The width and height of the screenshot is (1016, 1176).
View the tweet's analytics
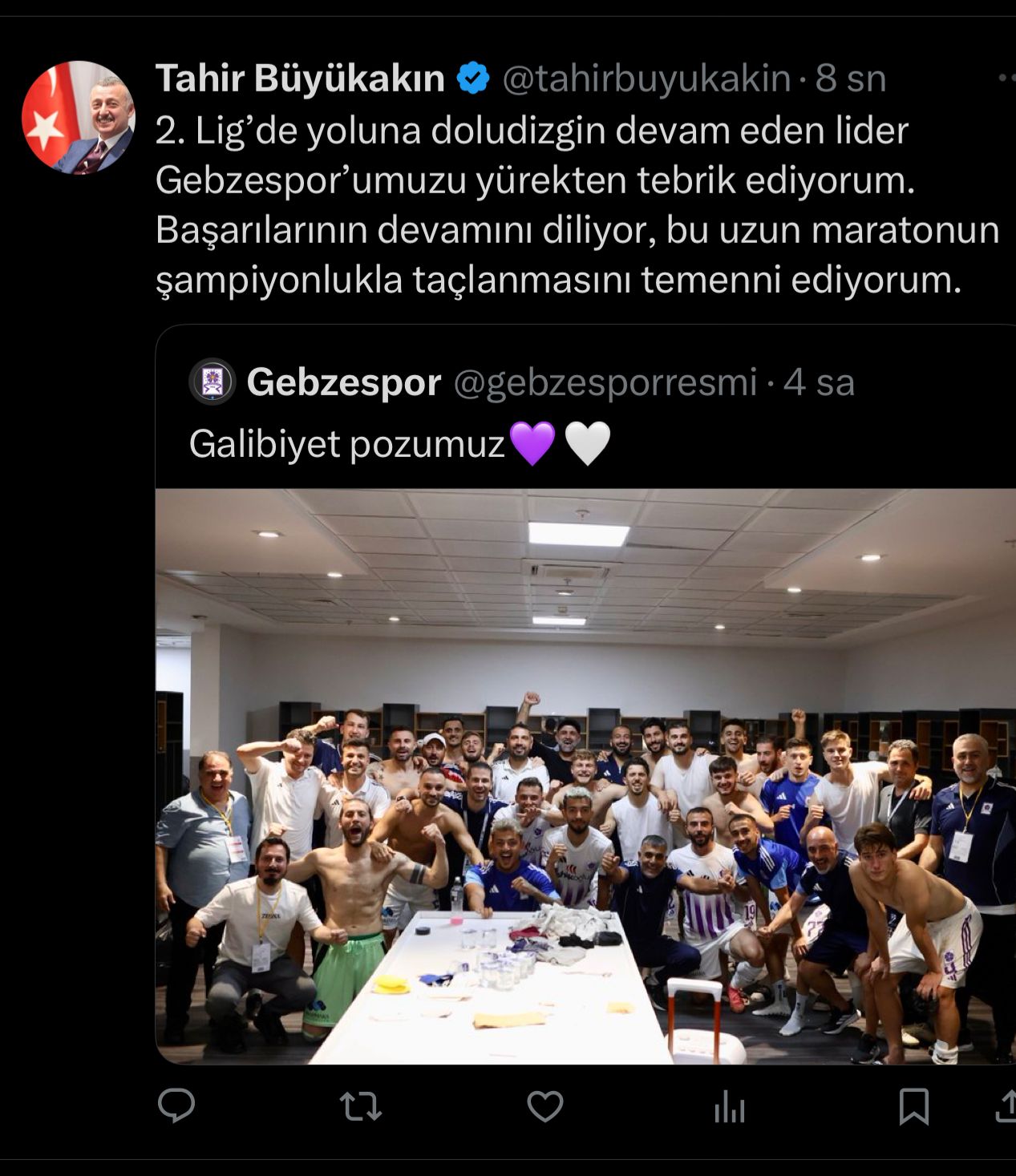pyautogui.click(x=729, y=1108)
